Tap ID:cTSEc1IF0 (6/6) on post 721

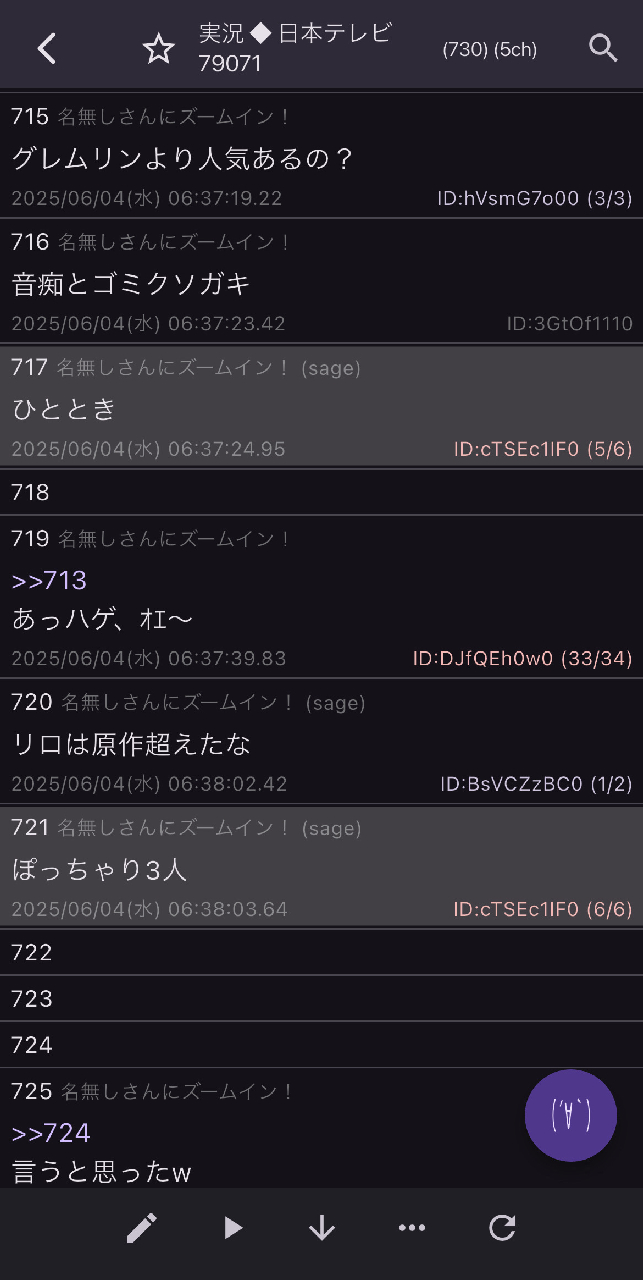543,909
